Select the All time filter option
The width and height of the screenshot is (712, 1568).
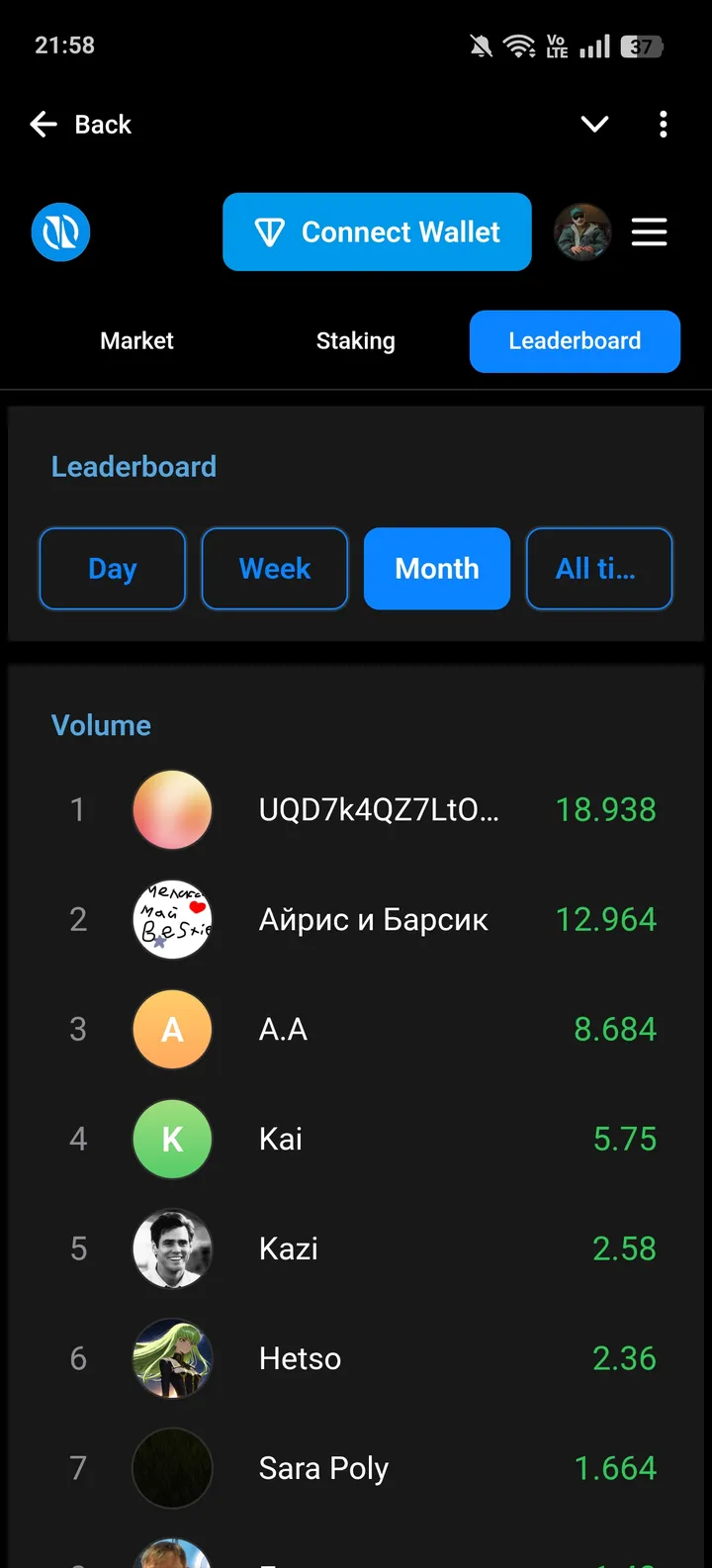tap(599, 569)
